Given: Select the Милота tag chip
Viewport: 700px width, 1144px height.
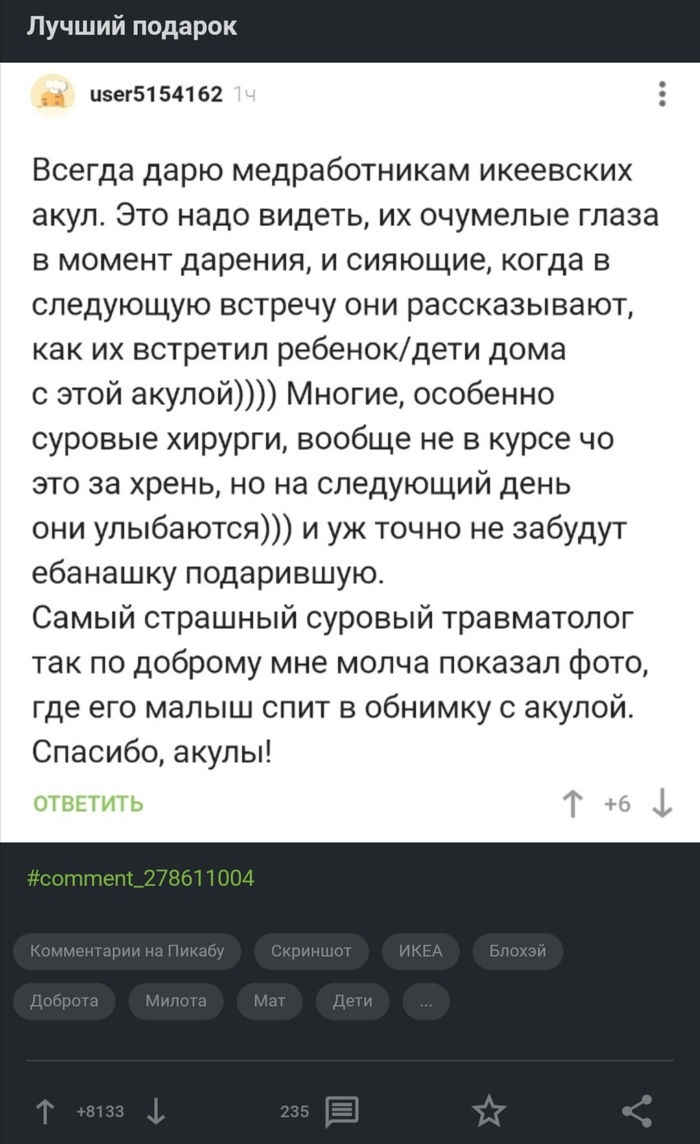Looking at the screenshot, I should 176,1000.
